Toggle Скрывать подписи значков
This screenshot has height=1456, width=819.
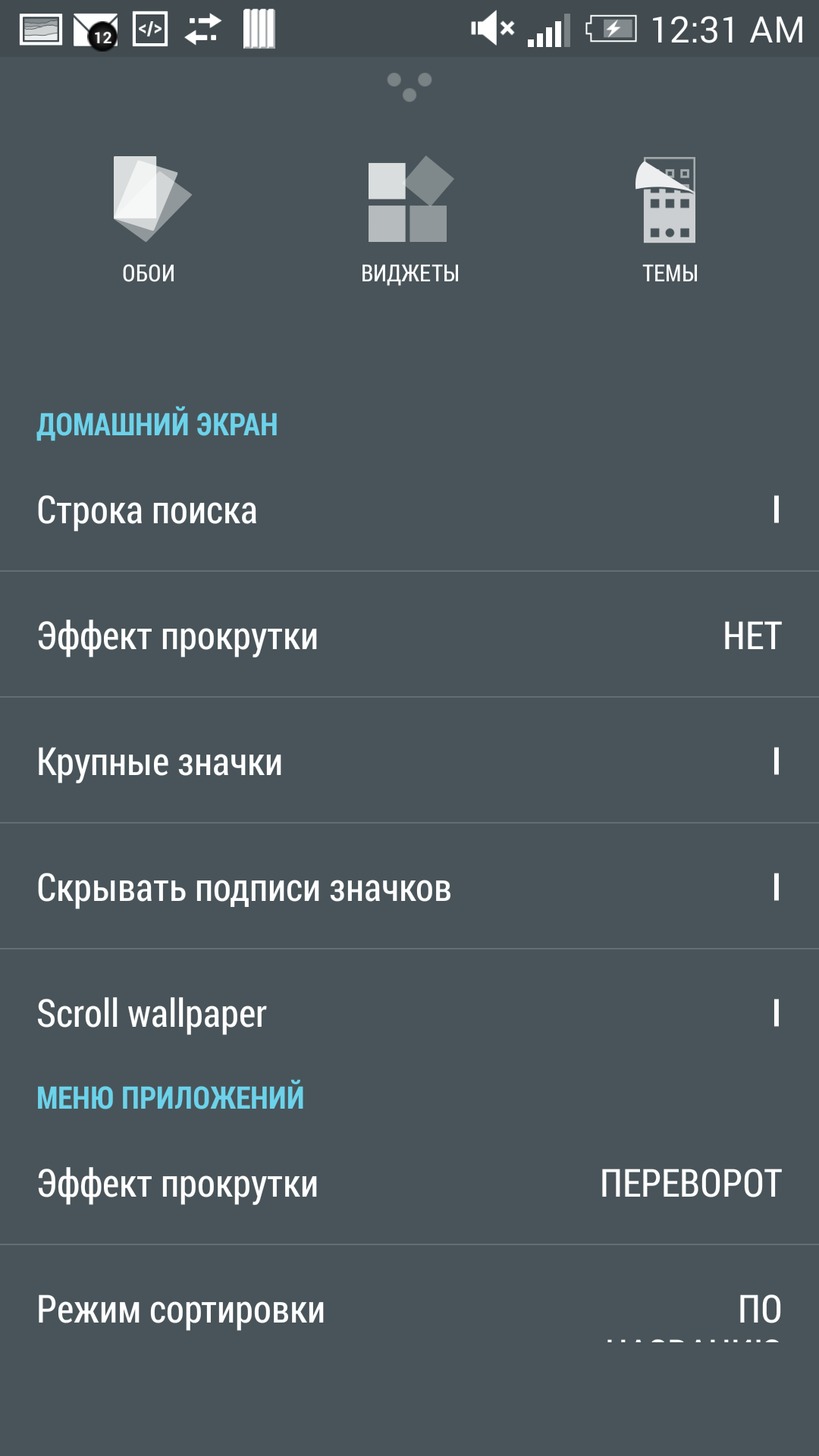(x=409, y=887)
